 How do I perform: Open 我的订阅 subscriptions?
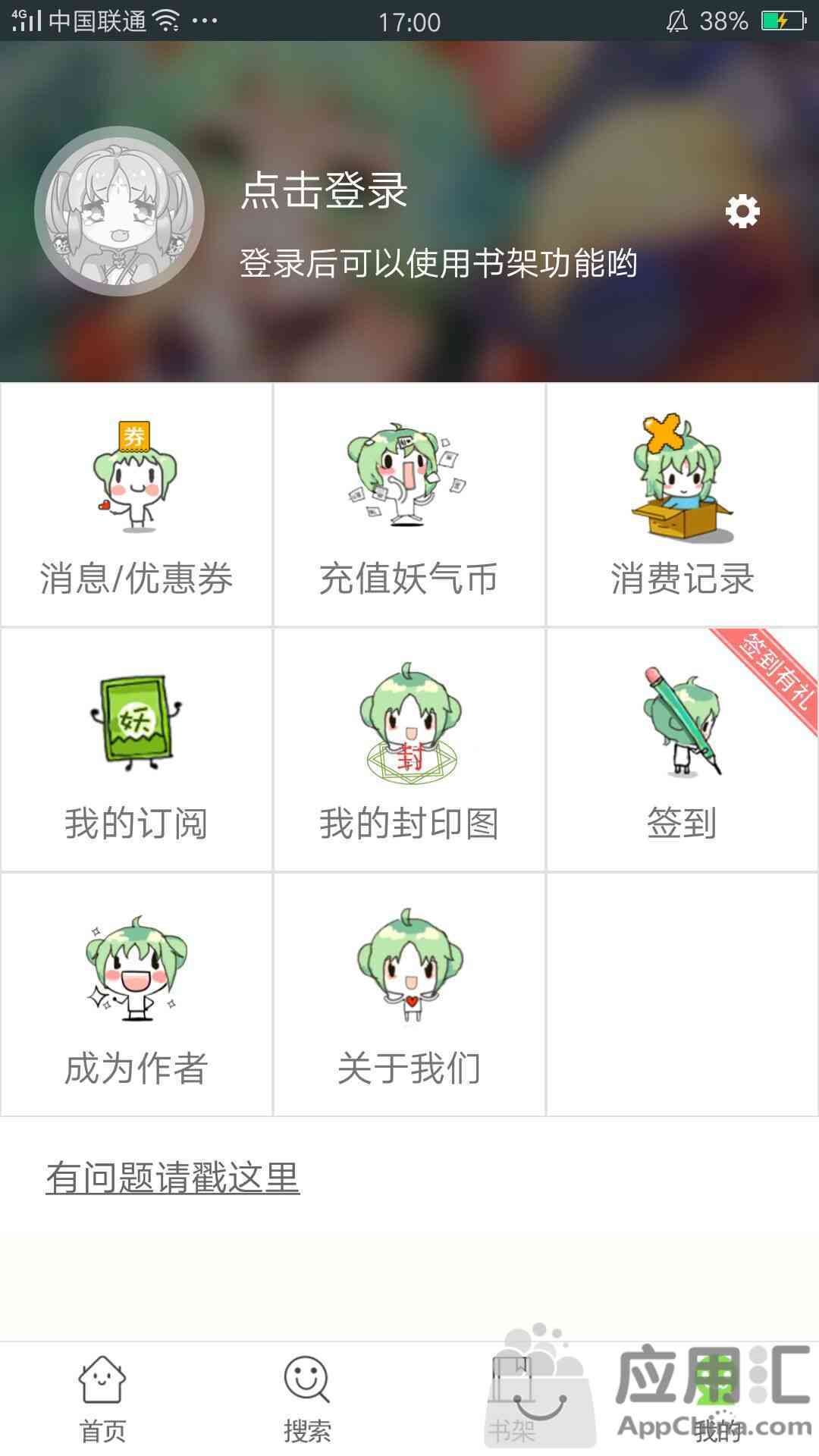pos(136,750)
